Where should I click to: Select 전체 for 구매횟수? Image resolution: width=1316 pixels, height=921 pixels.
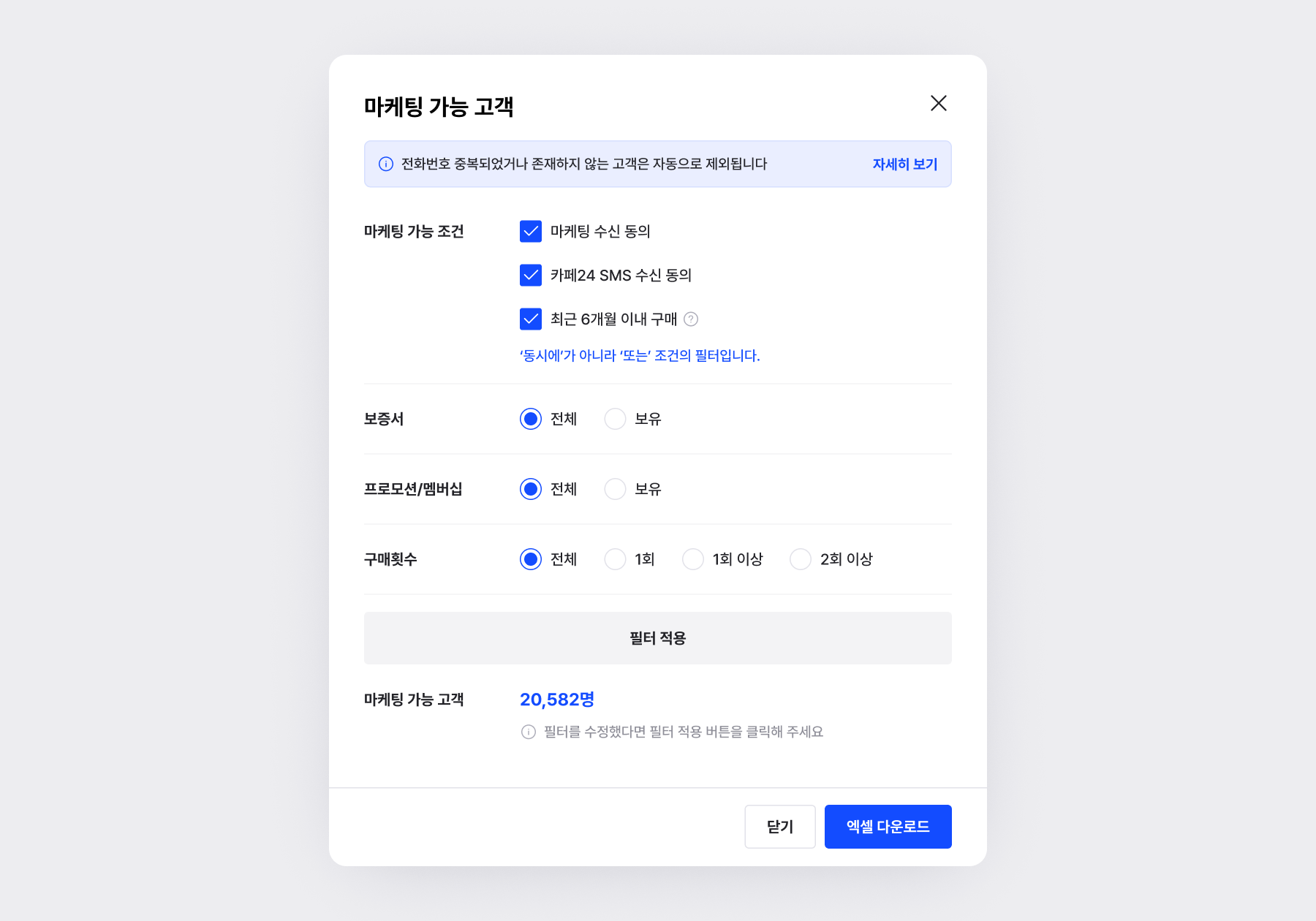[531, 559]
